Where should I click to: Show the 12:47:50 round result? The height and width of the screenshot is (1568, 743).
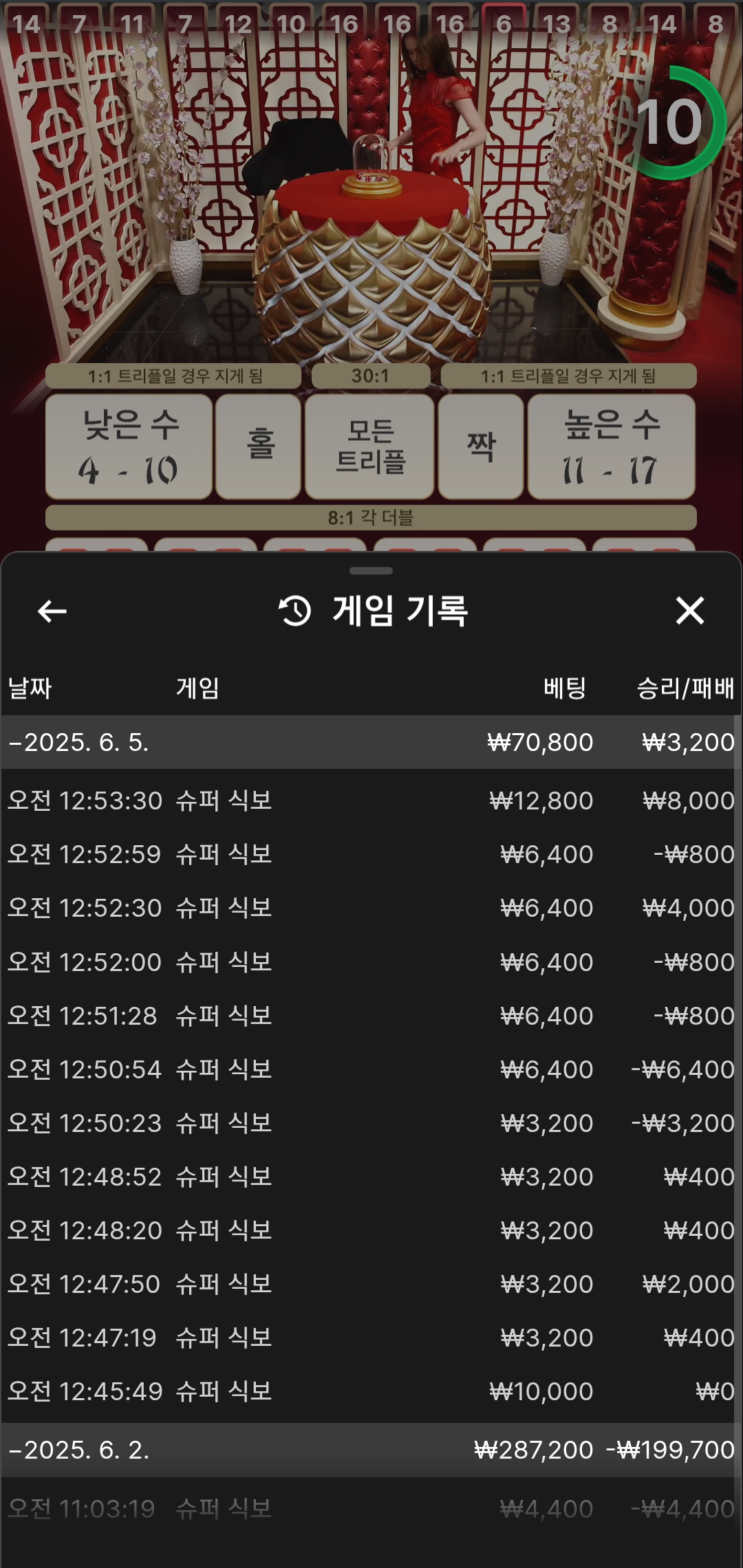point(370,1283)
